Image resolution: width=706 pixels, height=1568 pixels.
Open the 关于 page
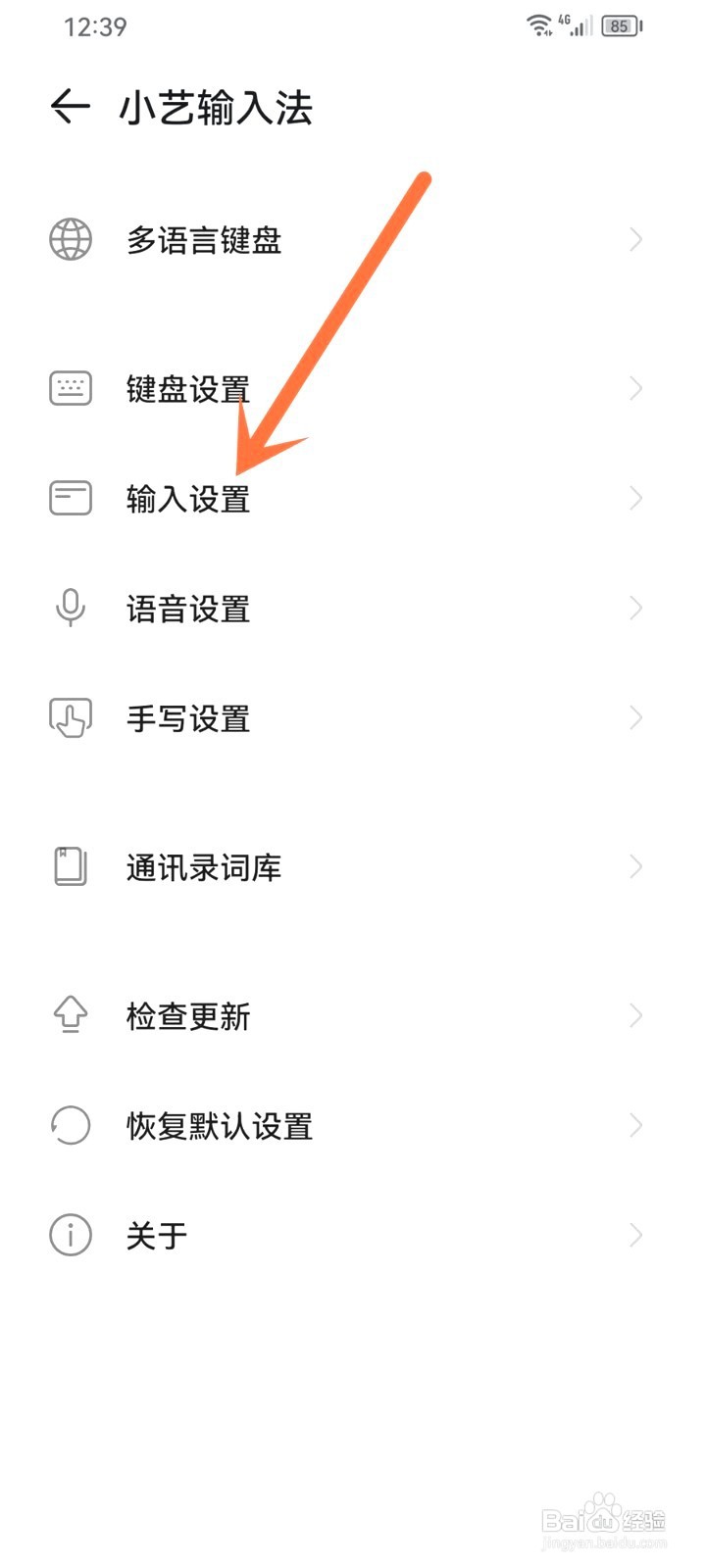353,1236
